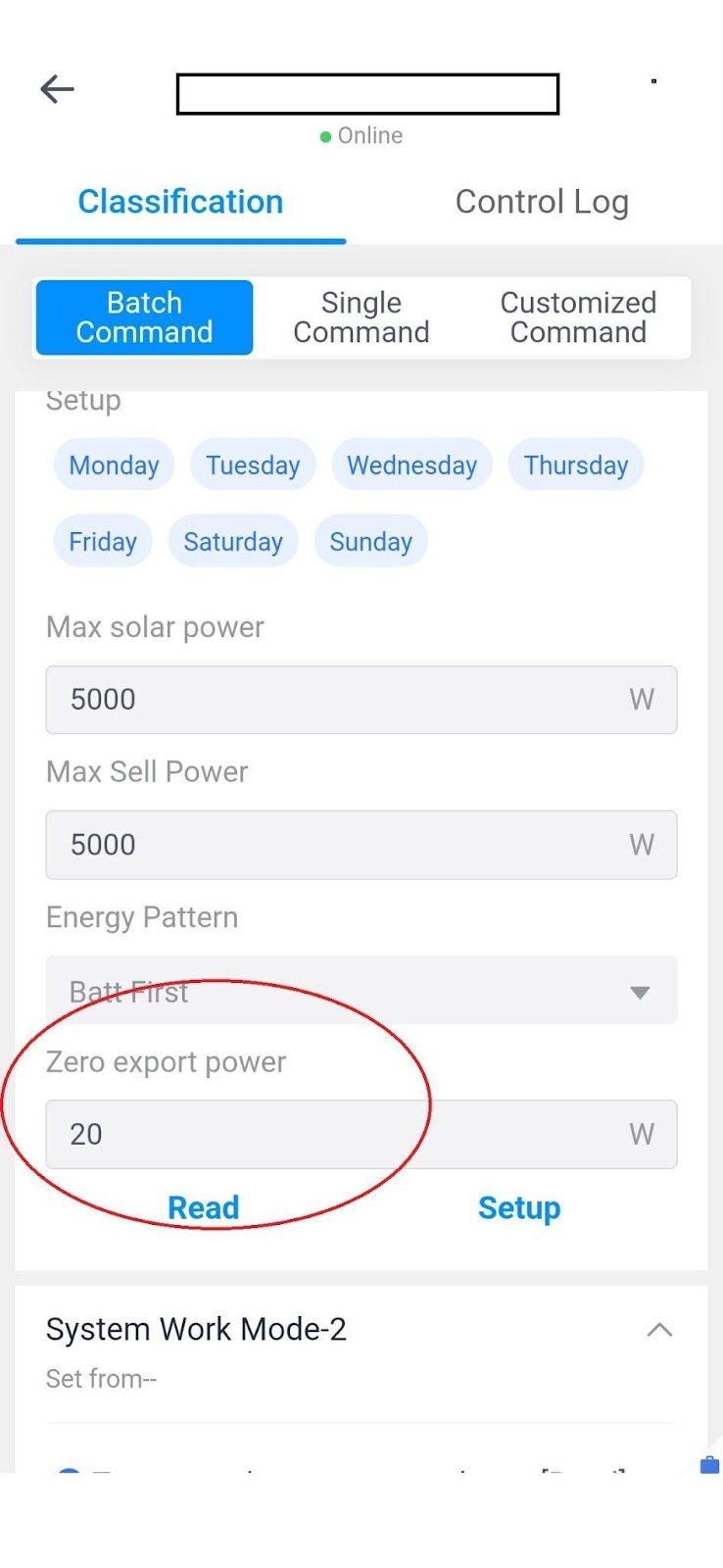Toggle the Saturday chip
The height and width of the screenshot is (1568, 723).
coord(233,542)
